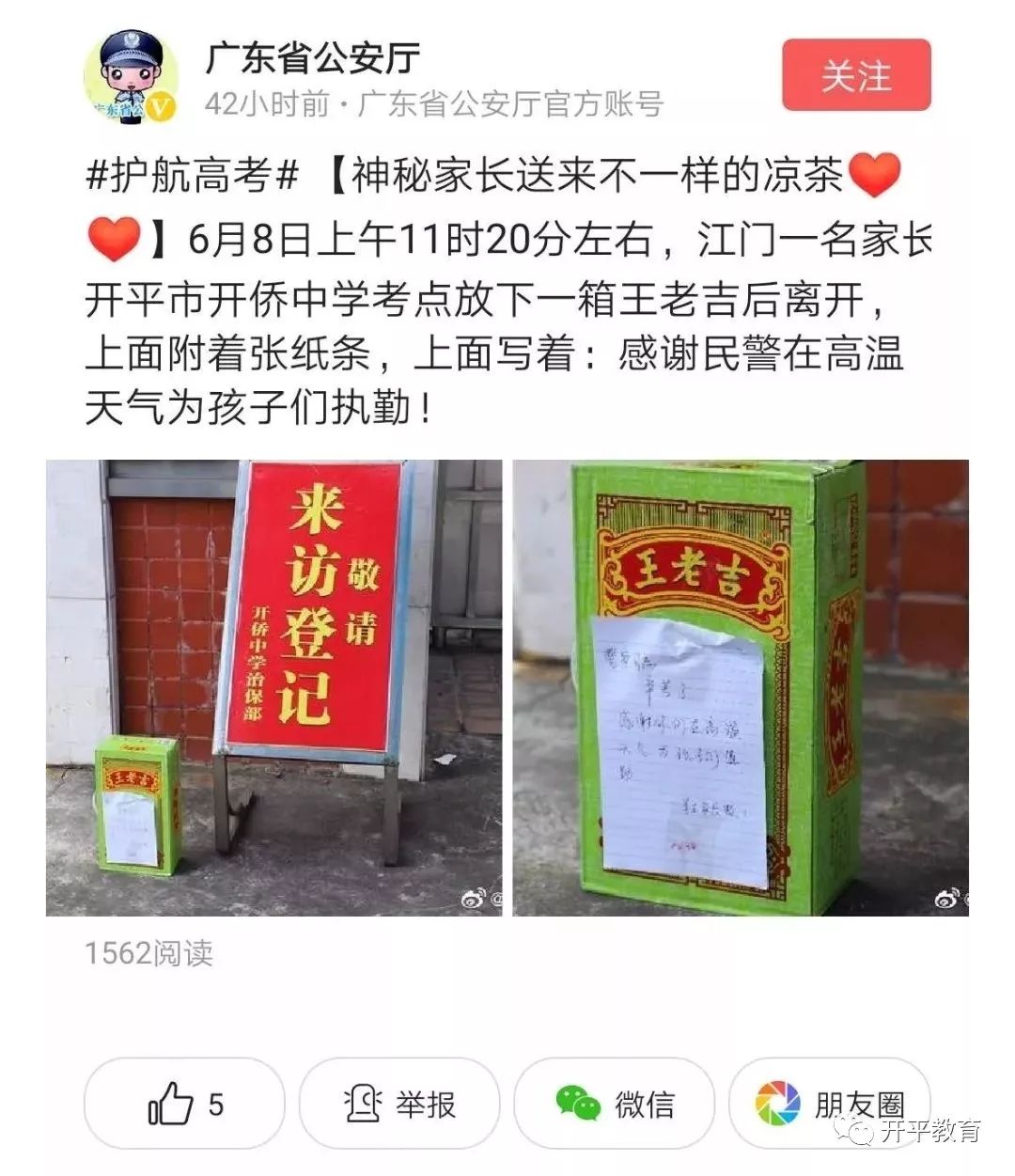Open the 广东省公安厅 profile avatar

click(x=131, y=76)
